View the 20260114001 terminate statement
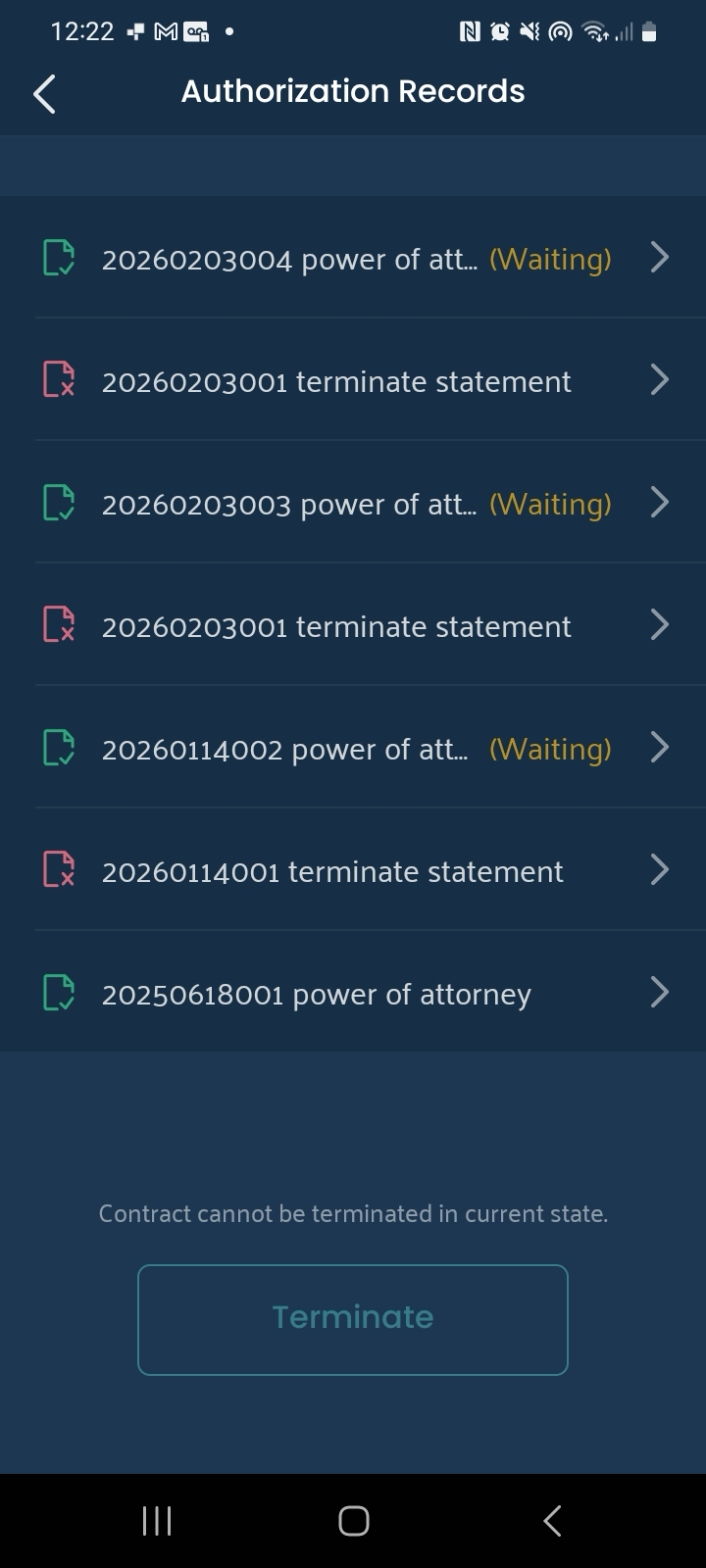Viewport: 706px width, 1568px height. pos(353,872)
